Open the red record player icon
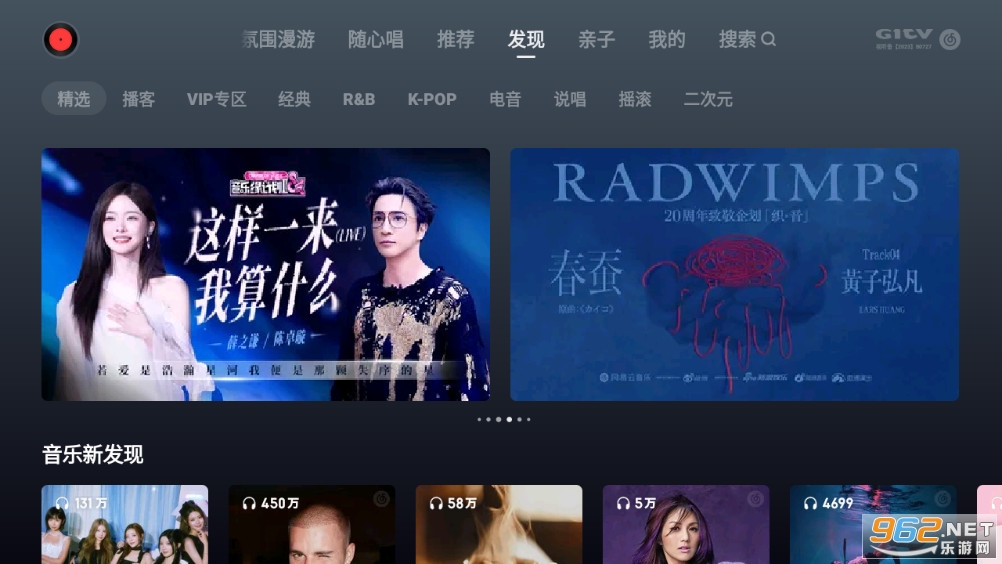1002x564 pixels. pyautogui.click(x=61, y=40)
